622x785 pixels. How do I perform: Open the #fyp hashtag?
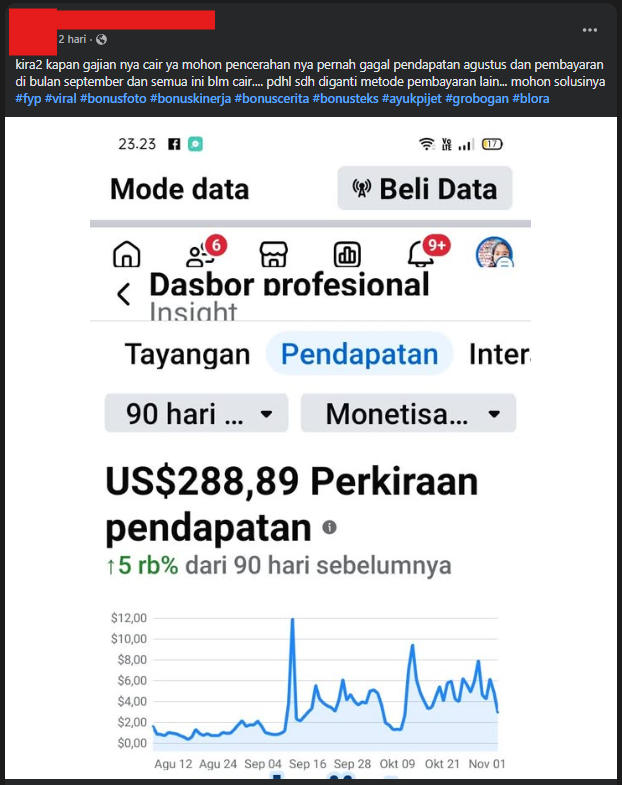29,99
